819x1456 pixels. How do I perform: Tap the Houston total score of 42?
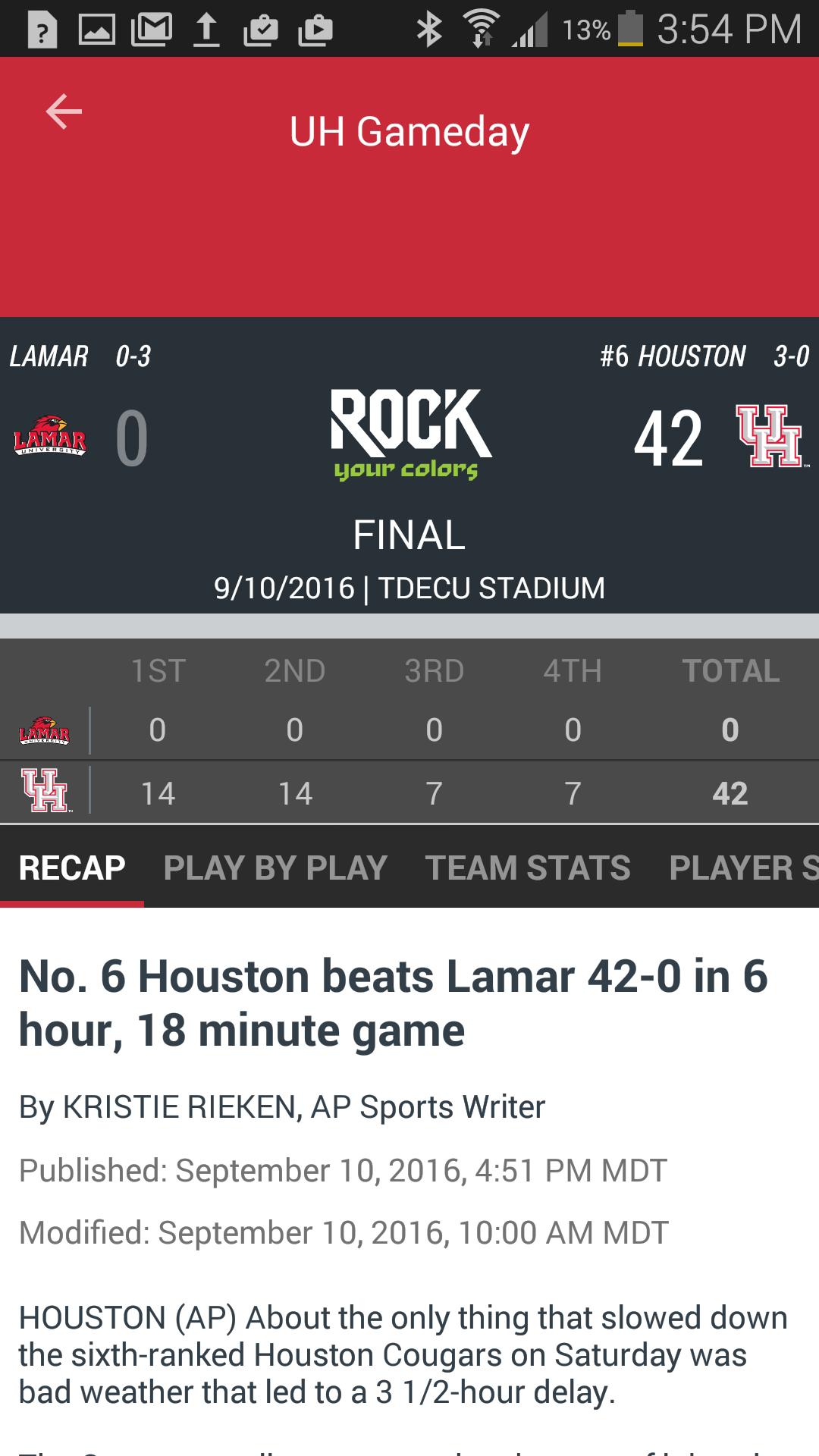[670, 438]
